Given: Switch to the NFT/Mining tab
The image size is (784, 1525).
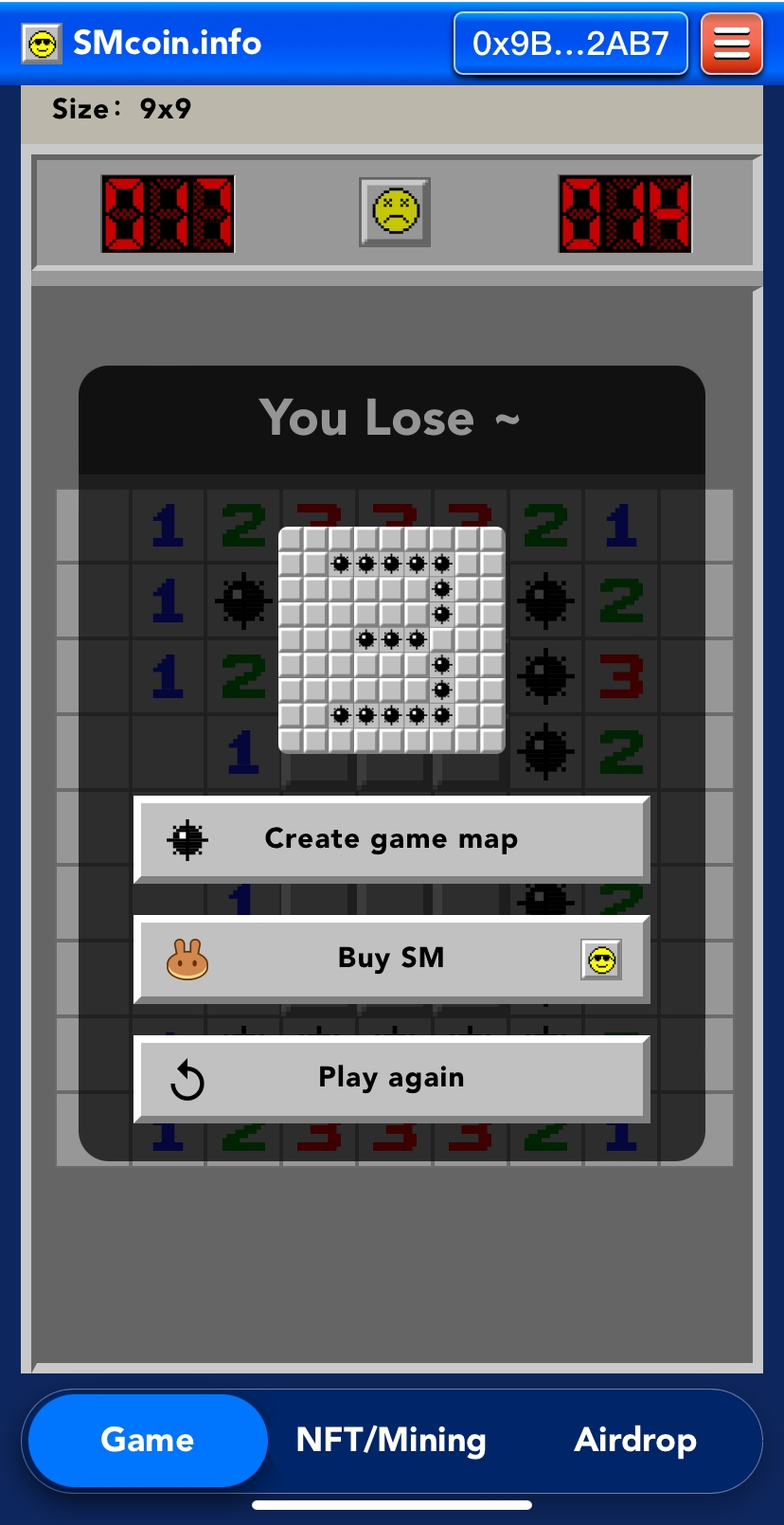Looking at the screenshot, I should click(391, 1440).
